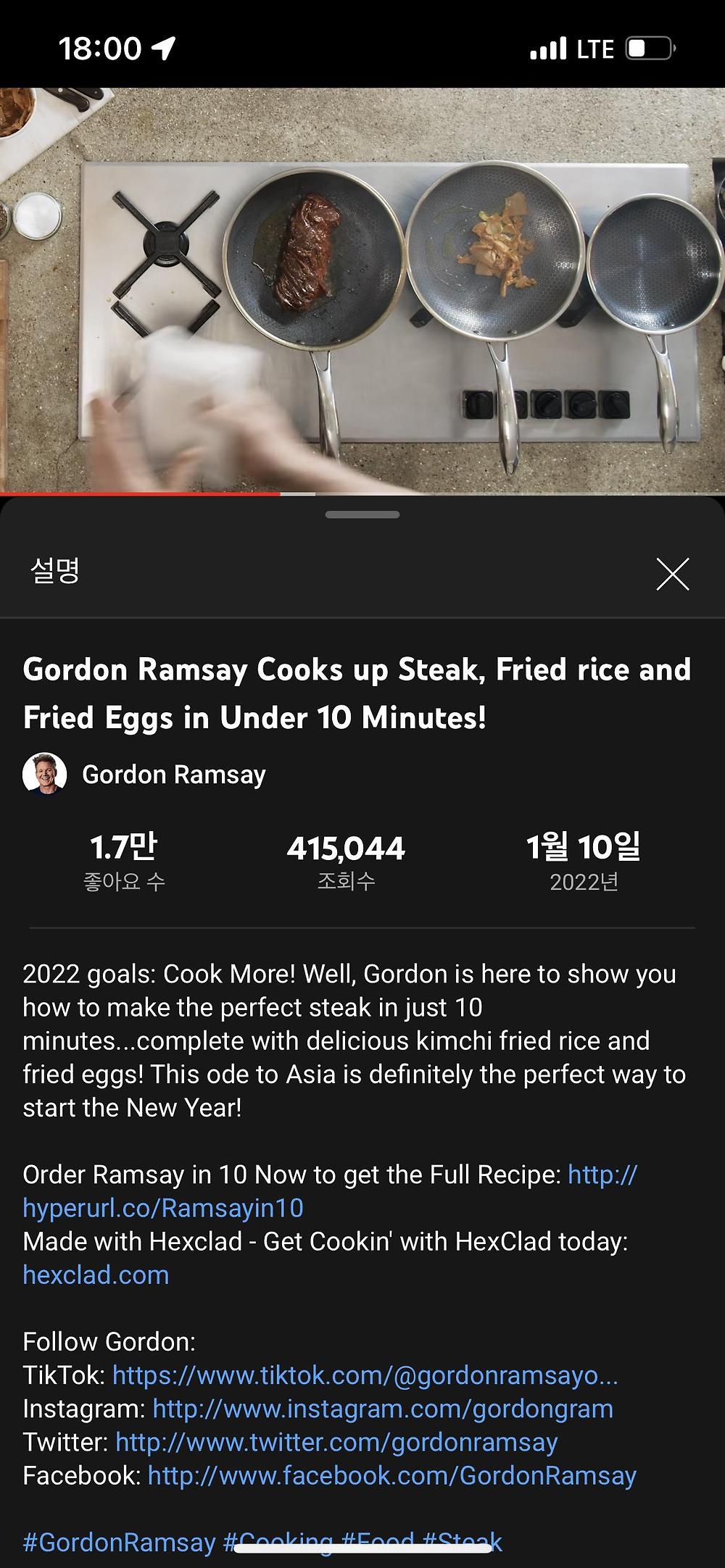Image resolution: width=725 pixels, height=1568 pixels.
Task: Open the Twitter gordonramsay link
Action: point(336,1442)
